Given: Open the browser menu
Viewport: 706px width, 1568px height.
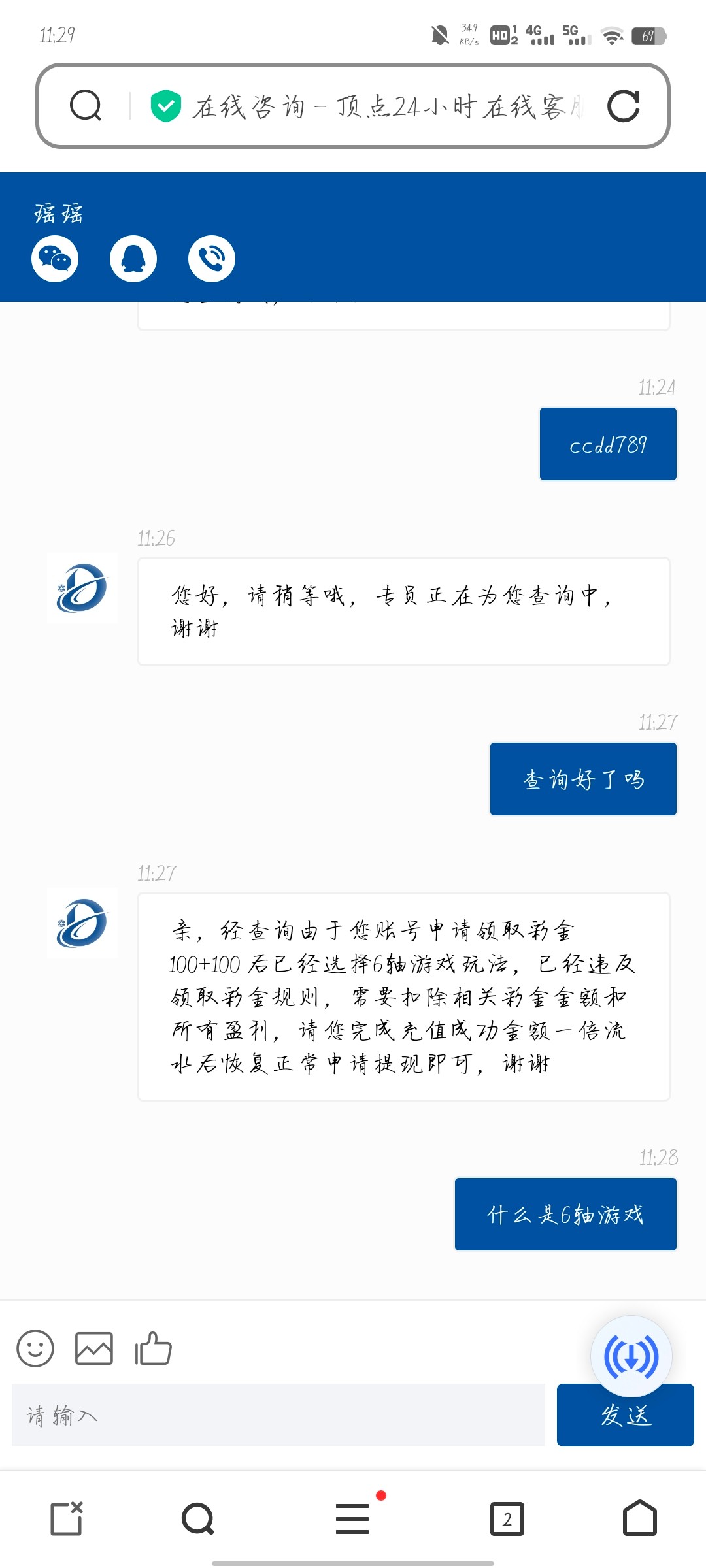Looking at the screenshot, I should (x=353, y=1518).
